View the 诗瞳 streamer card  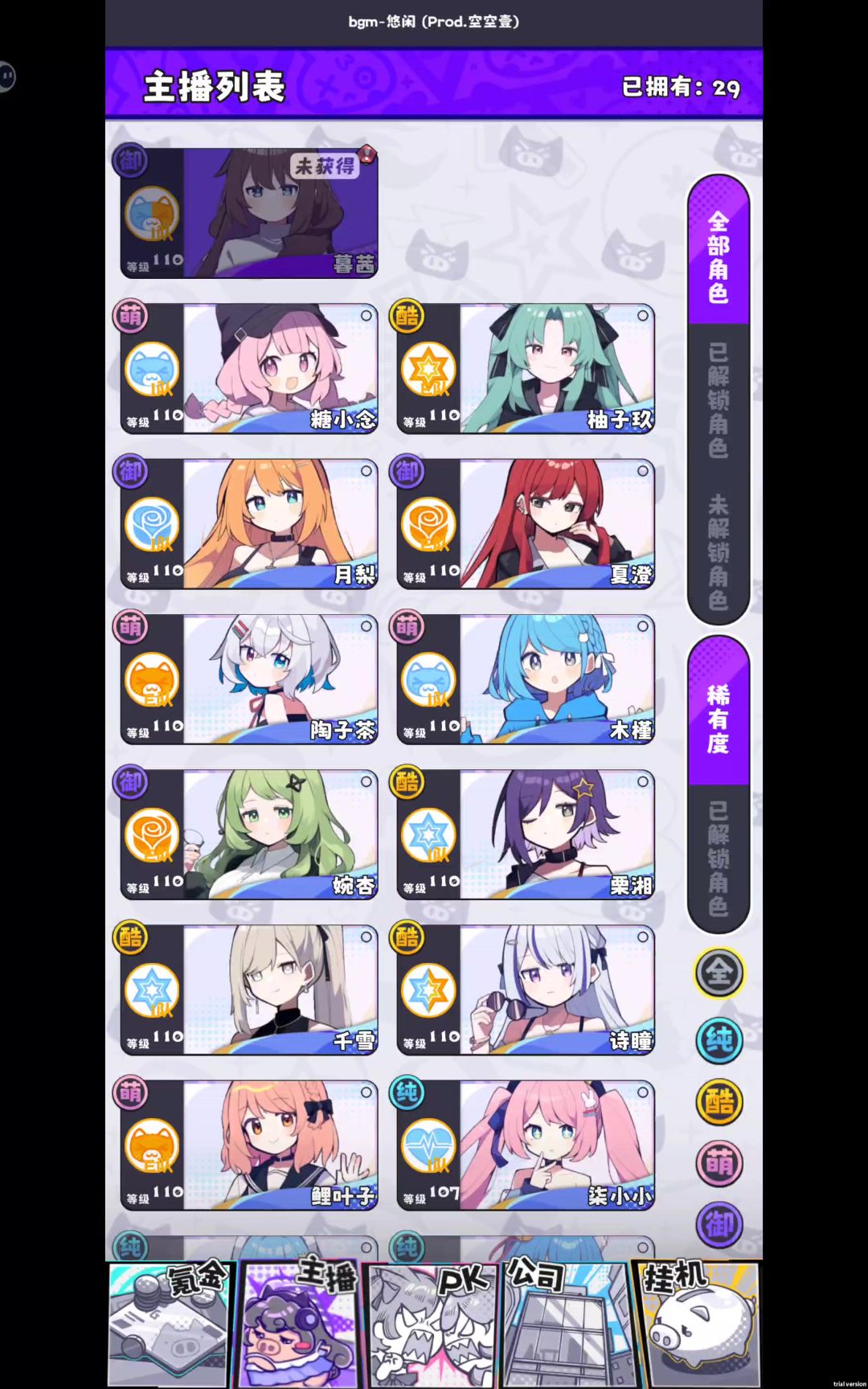pyautogui.click(x=526, y=990)
